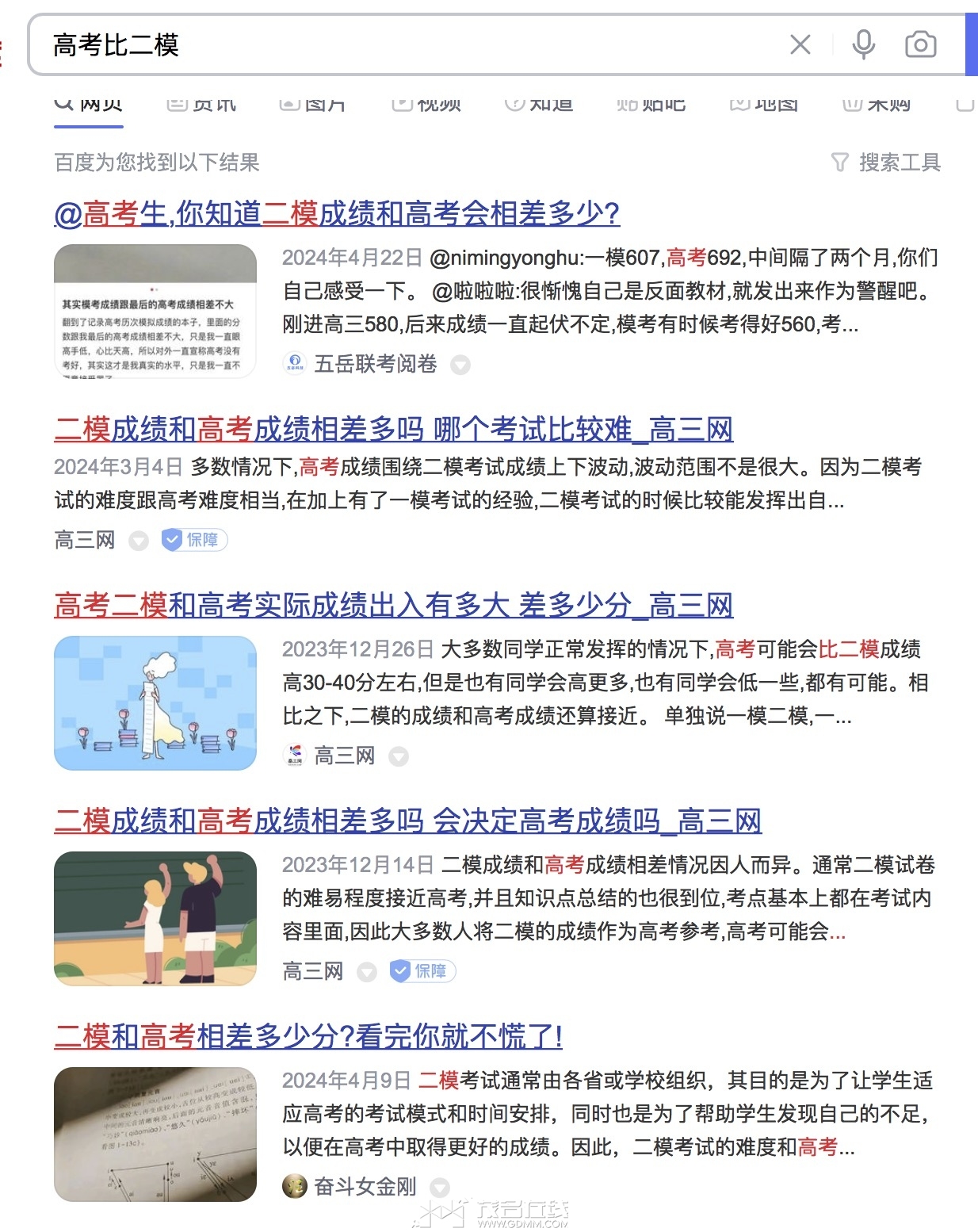Open result @高考生,你知道二模成绩和高考会相差多少?
This screenshot has width=978, height=1232.
[x=337, y=213]
